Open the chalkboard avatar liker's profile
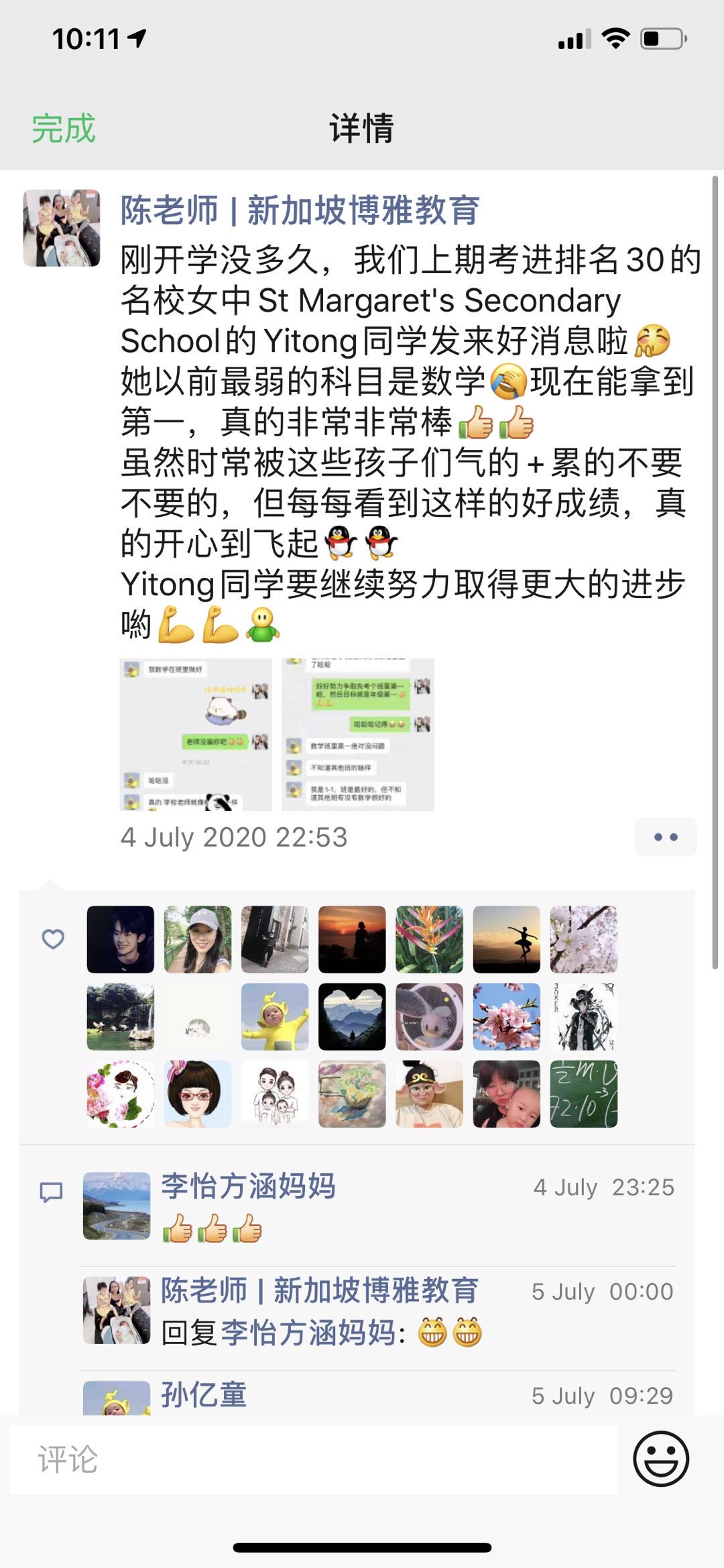724x1568 pixels. point(583,1093)
